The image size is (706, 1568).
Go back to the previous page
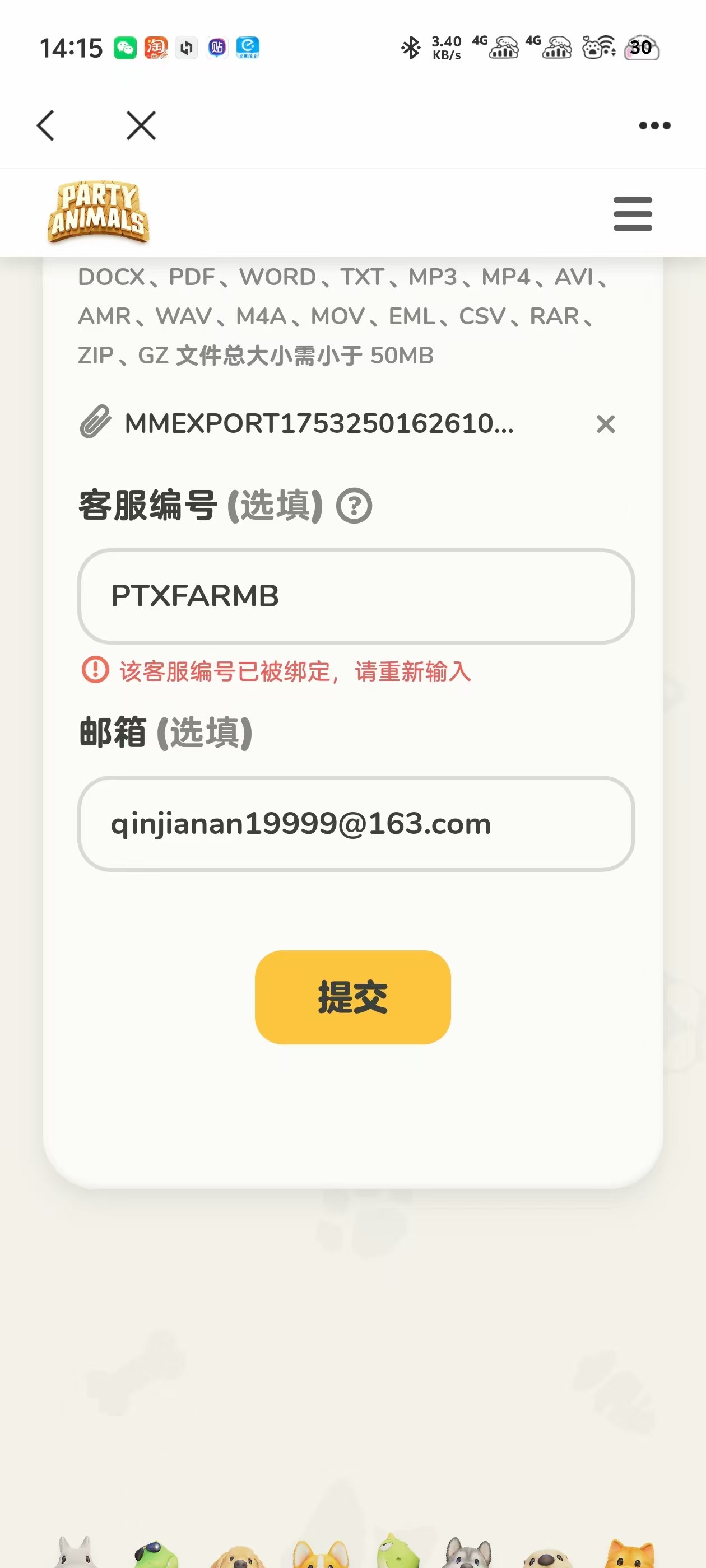[x=46, y=125]
